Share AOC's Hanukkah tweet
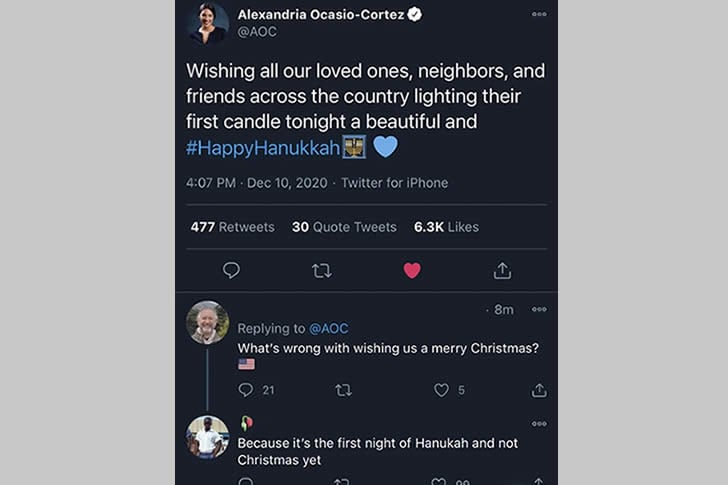728x485 pixels. pos(502,270)
